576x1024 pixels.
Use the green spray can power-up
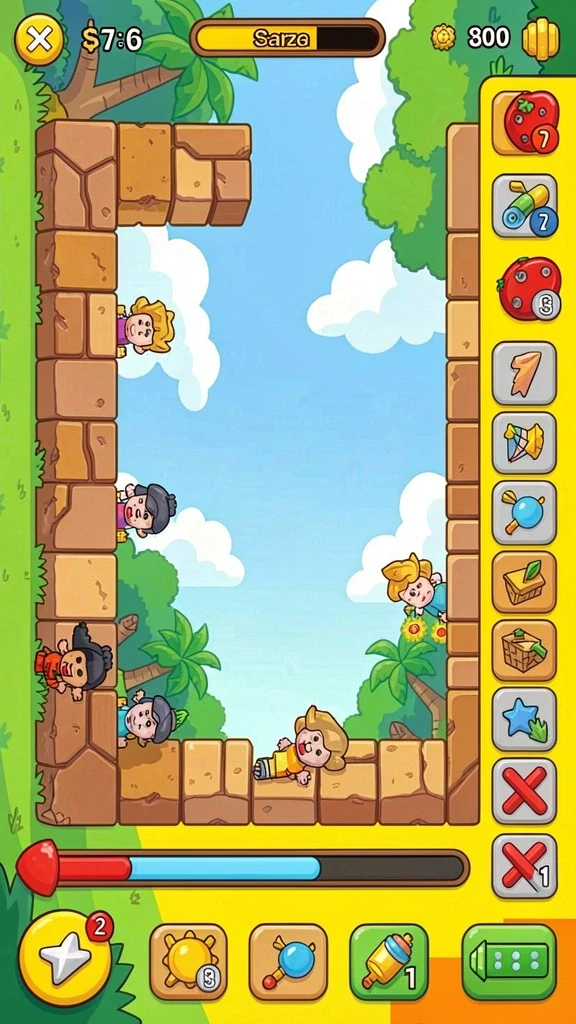pyautogui.click(x=389, y=962)
